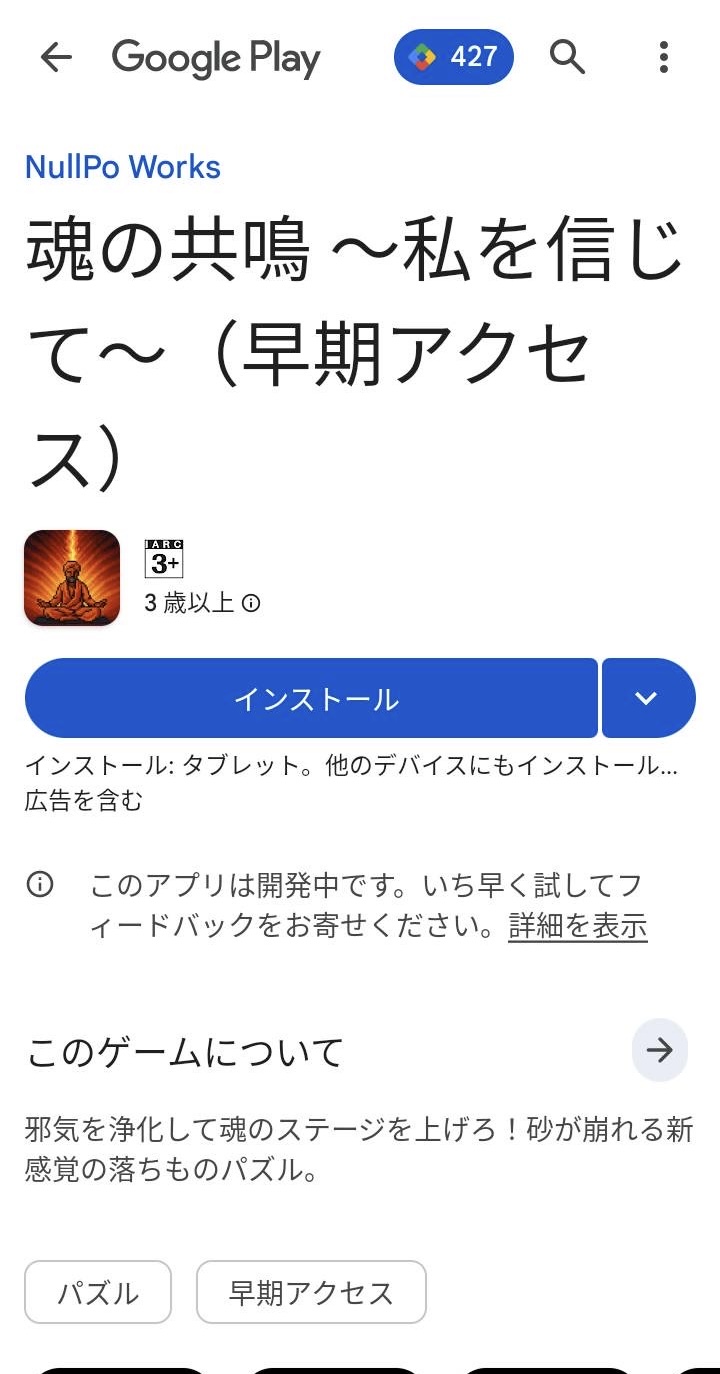Viewport: 720px width, 1374px height.
Task: Tap the インストール button
Action: 313,698
